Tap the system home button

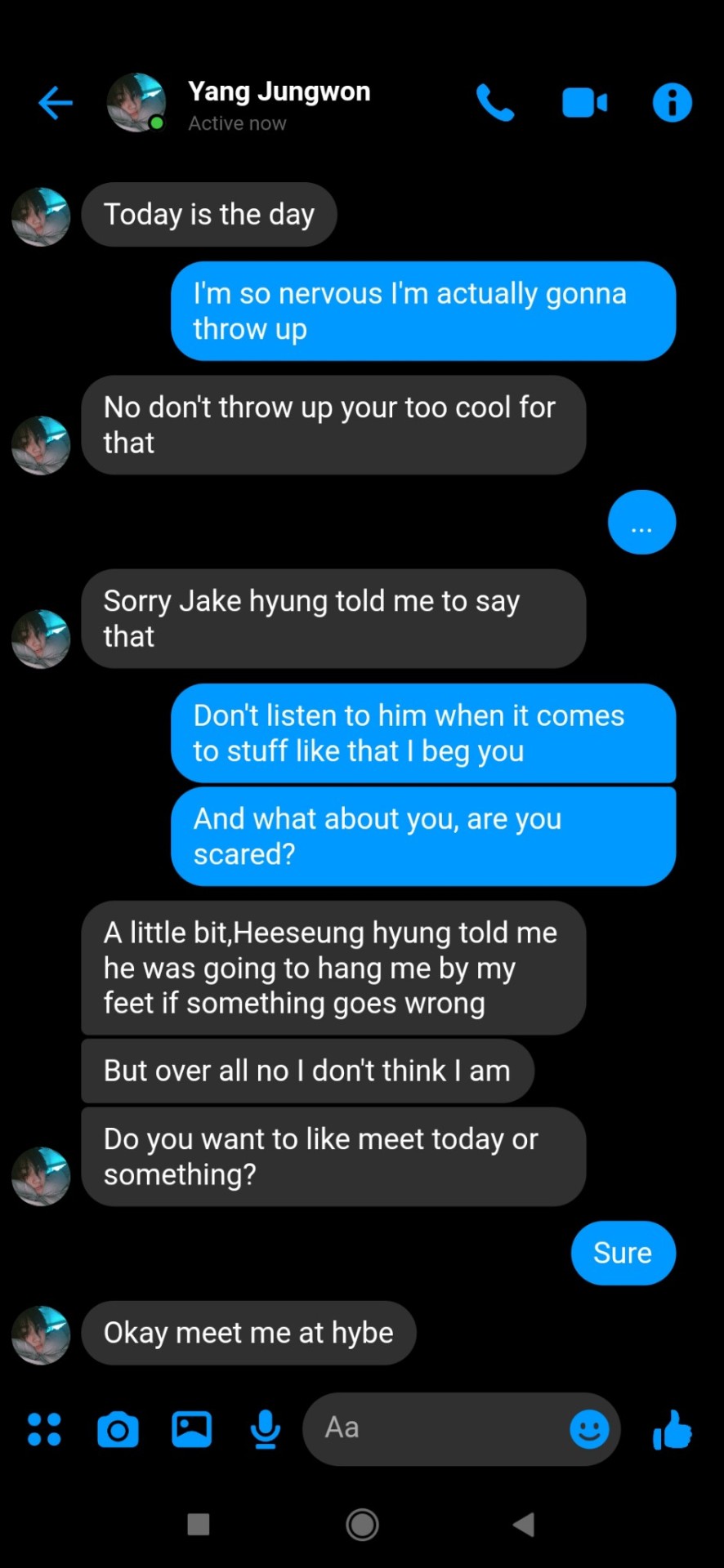pos(362,1524)
